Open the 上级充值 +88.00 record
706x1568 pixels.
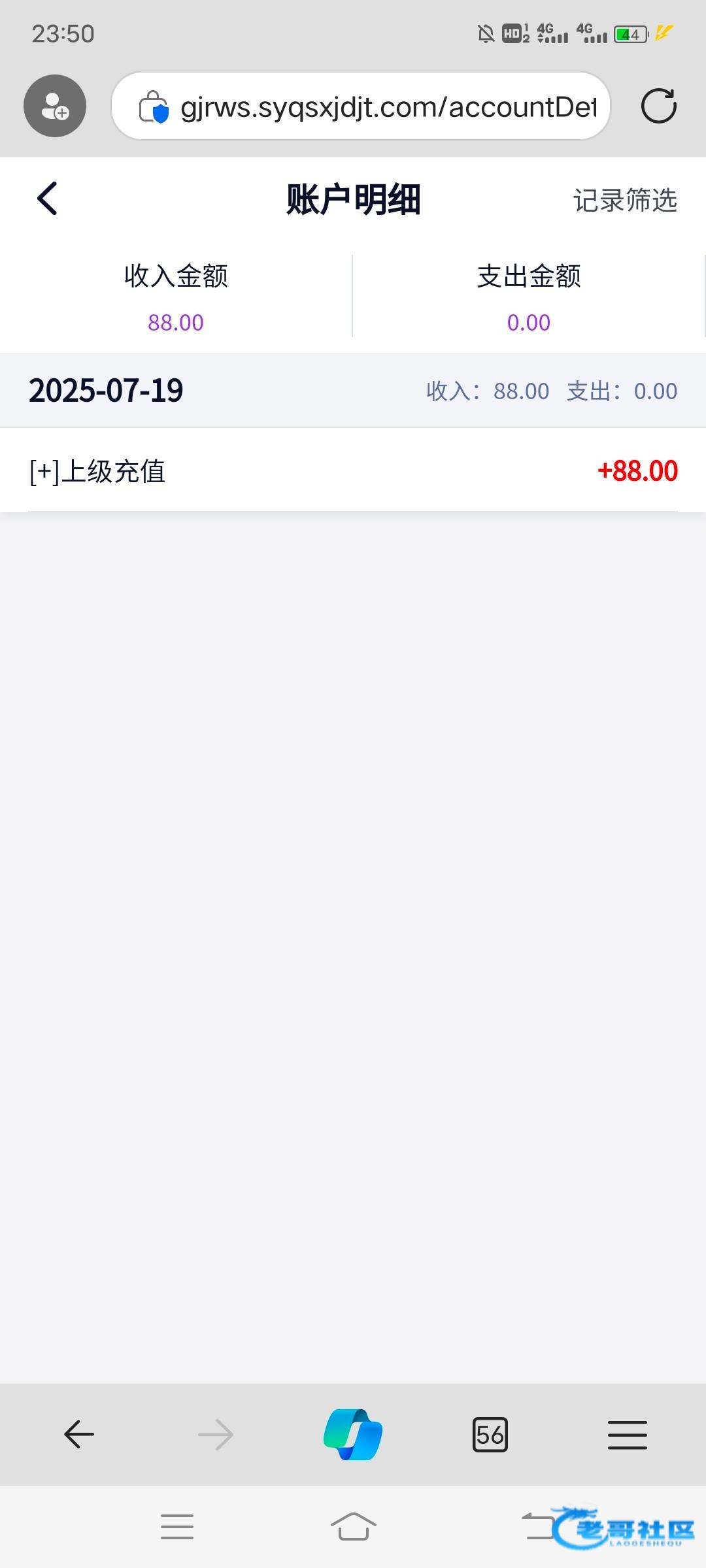point(353,470)
